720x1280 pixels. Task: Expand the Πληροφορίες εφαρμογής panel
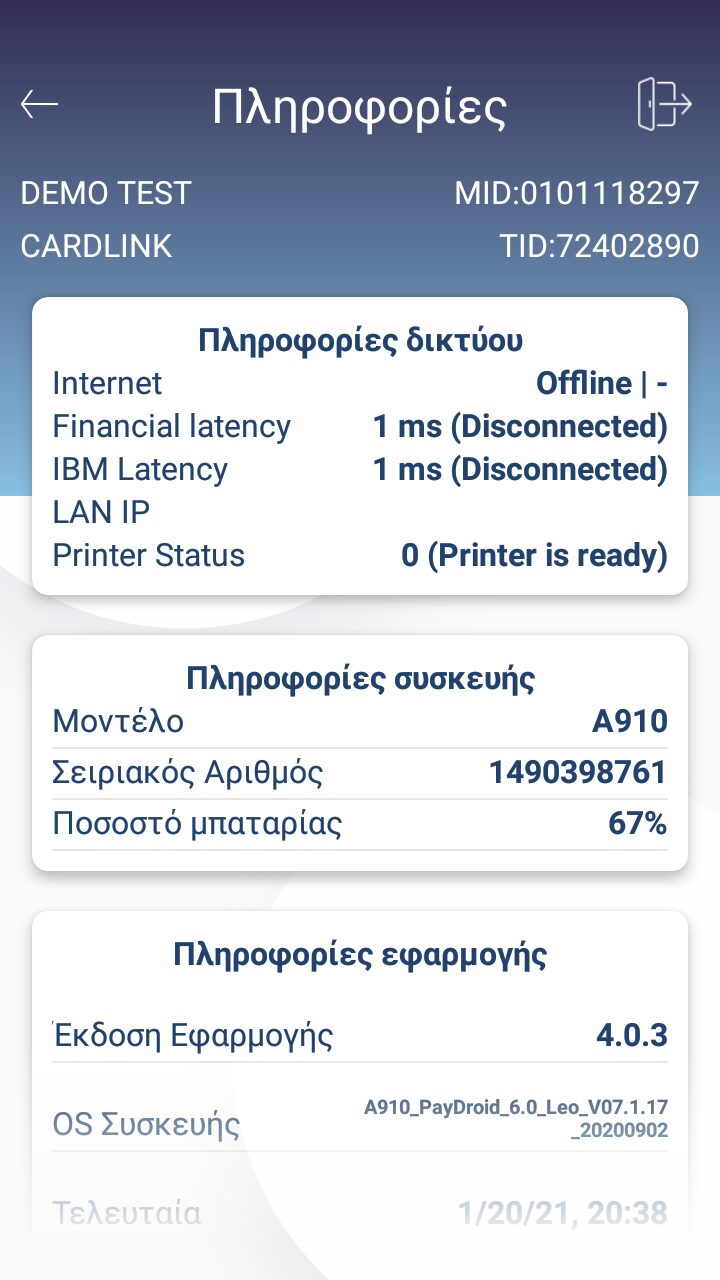(x=360, y=954)
